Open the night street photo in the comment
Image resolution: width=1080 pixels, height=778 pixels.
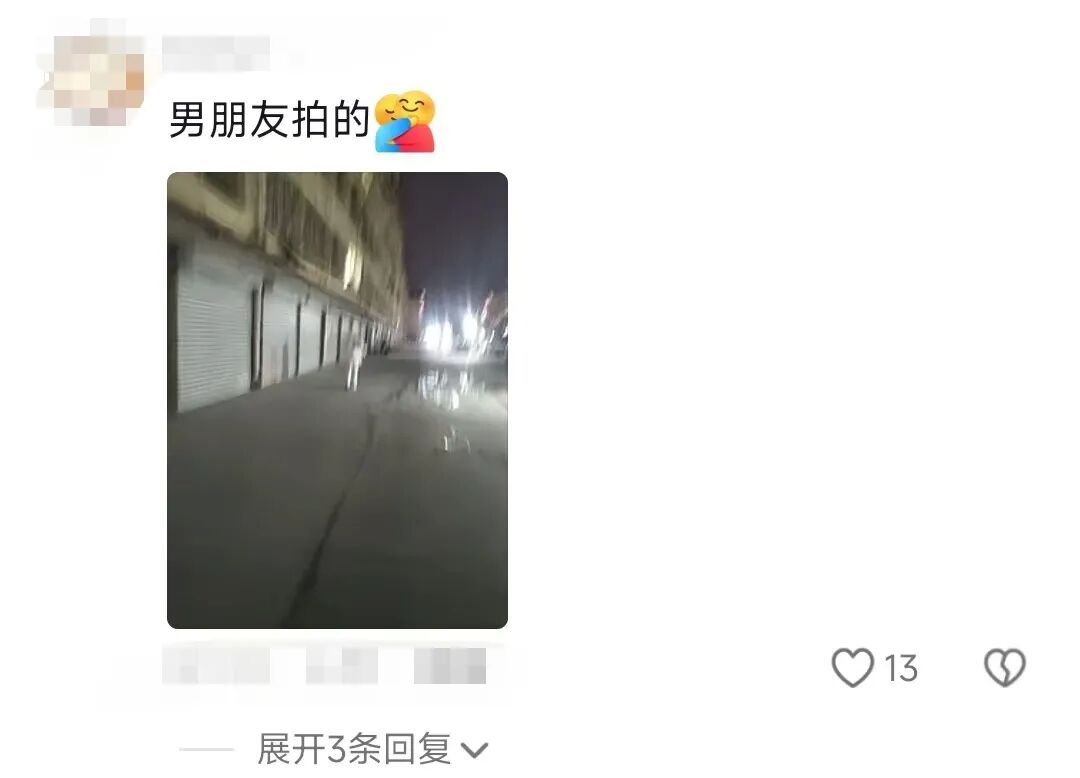[x=337, y=400]
